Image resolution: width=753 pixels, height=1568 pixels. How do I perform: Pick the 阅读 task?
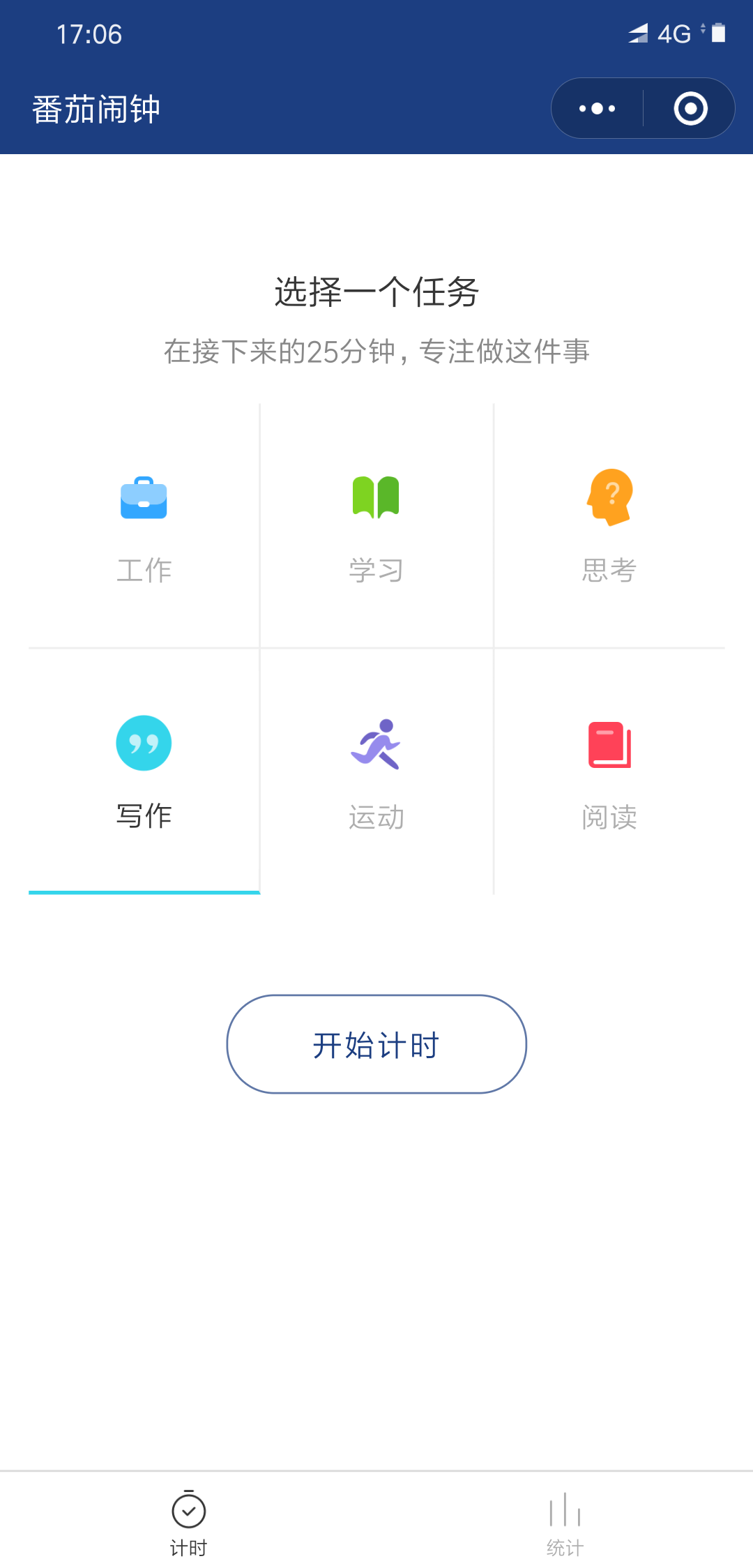(x=609, y=772)
